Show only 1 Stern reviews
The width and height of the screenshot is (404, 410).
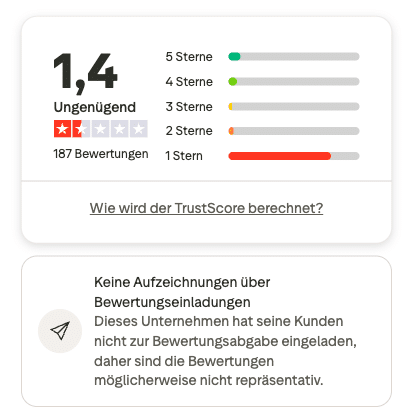(262, 156)
